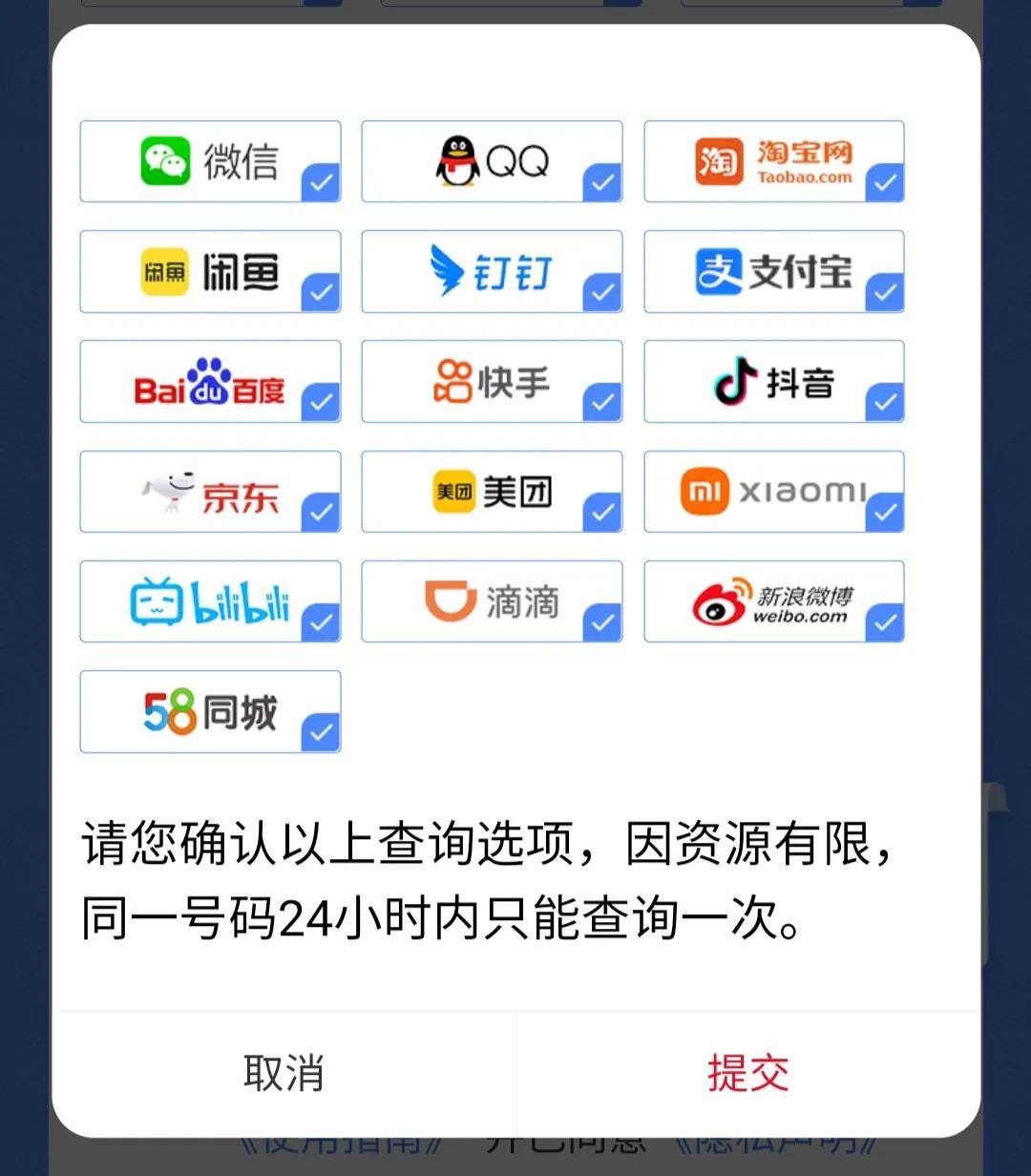Toggle the 滴滴 checkbox

492,601
